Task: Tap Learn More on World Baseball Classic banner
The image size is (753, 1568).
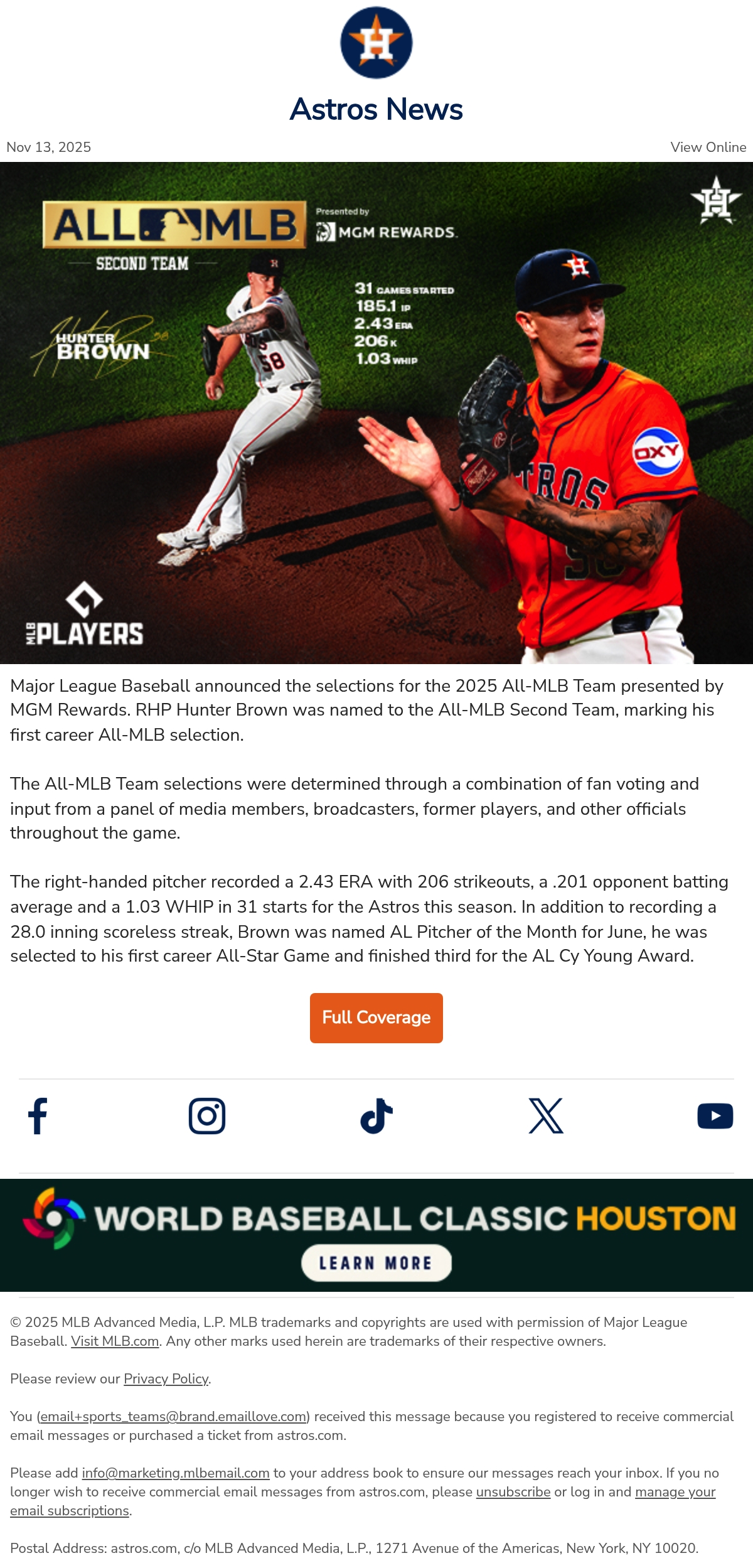Action: point(376,1262)
